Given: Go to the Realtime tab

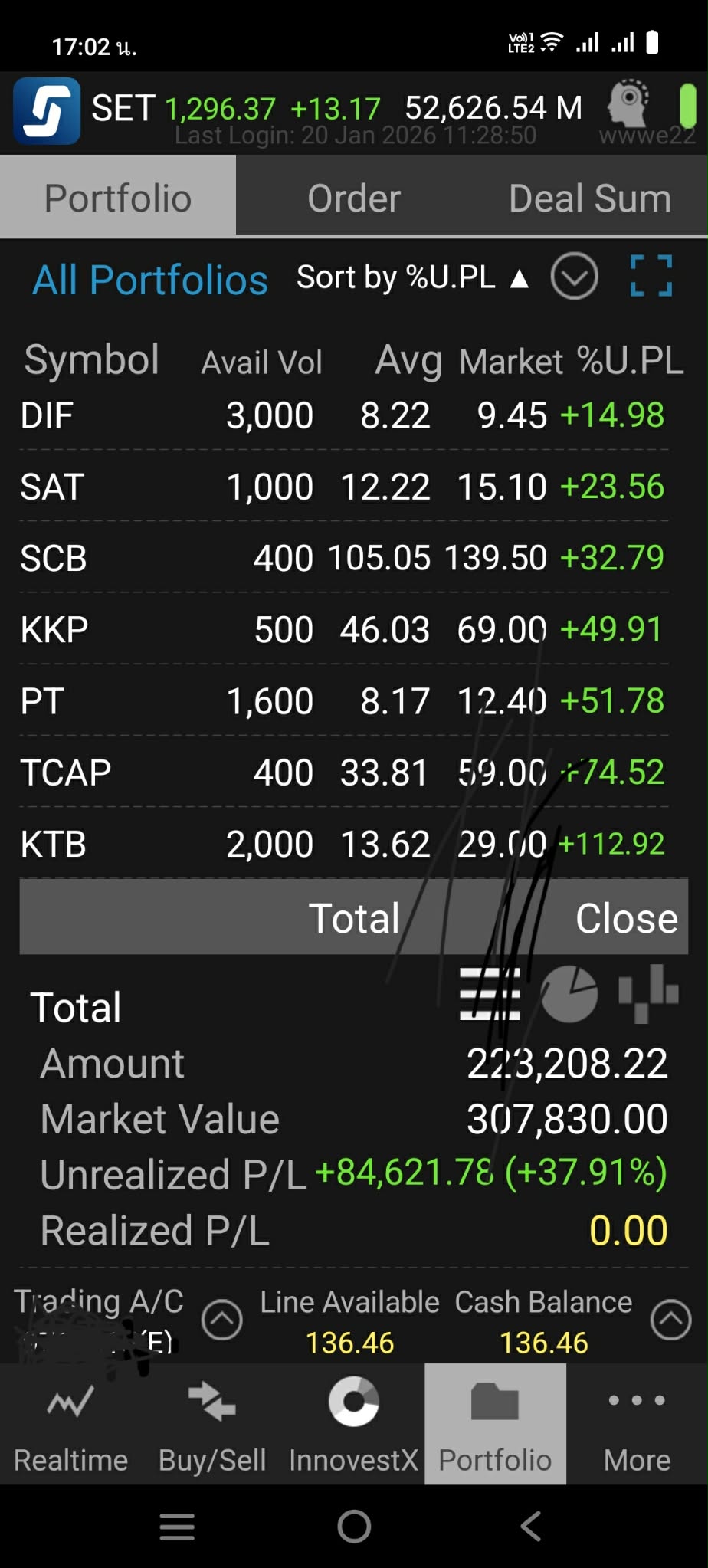Looking at the screenshot, I should pos(70,1425).
